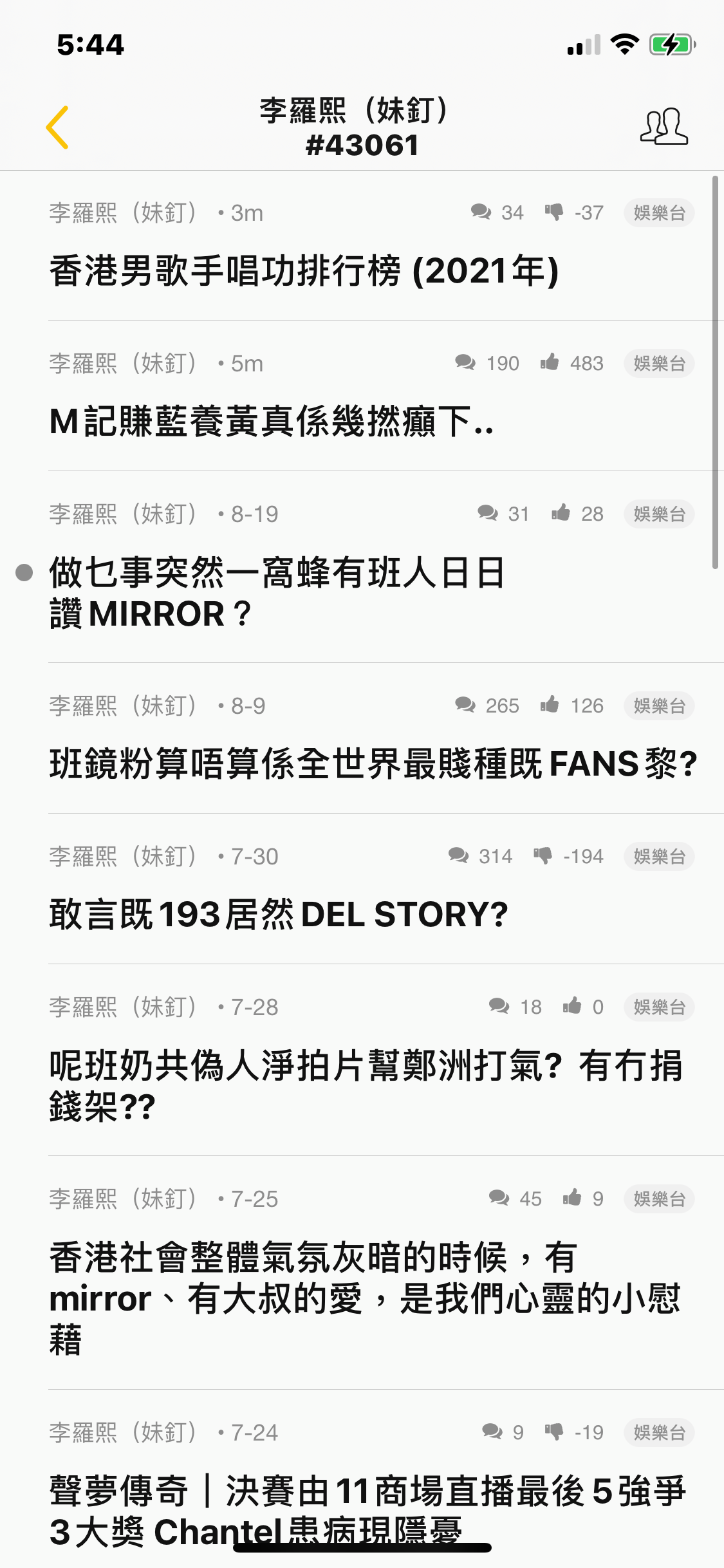Click the thumbs-down icon showing -194
The width and height of the screenshot is (724, 1568).
click(544, 856)
